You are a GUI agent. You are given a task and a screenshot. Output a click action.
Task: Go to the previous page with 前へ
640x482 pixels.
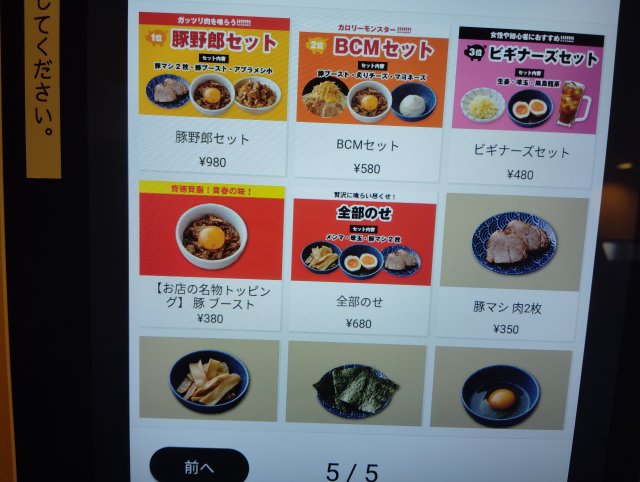tap(199, 466)
